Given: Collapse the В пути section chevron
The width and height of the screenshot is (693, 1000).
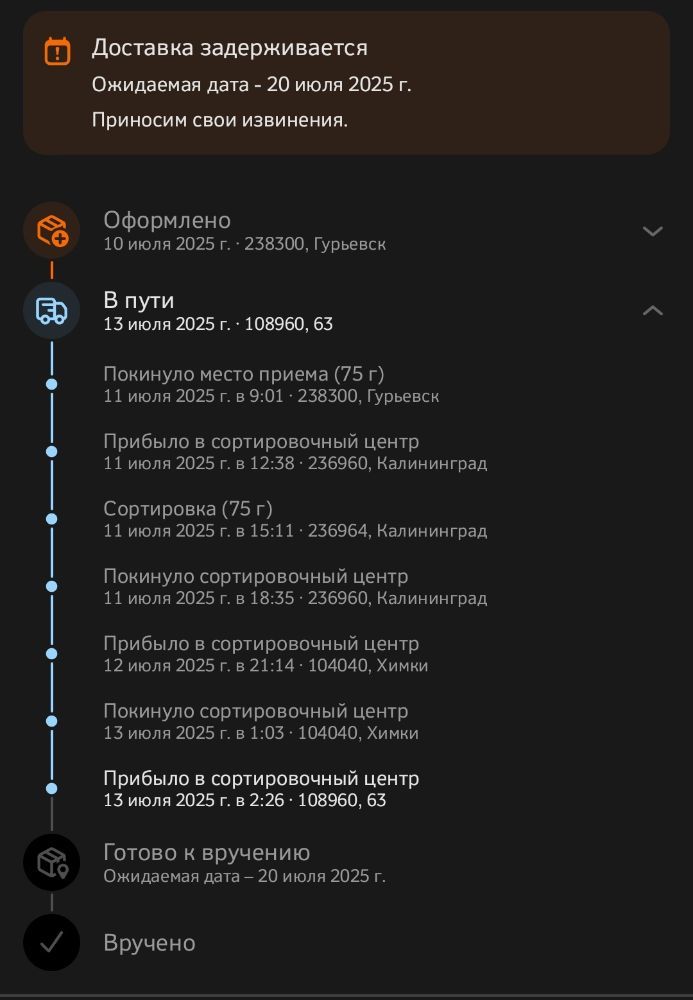Looking at the screenshot, I should click(652, 311).
